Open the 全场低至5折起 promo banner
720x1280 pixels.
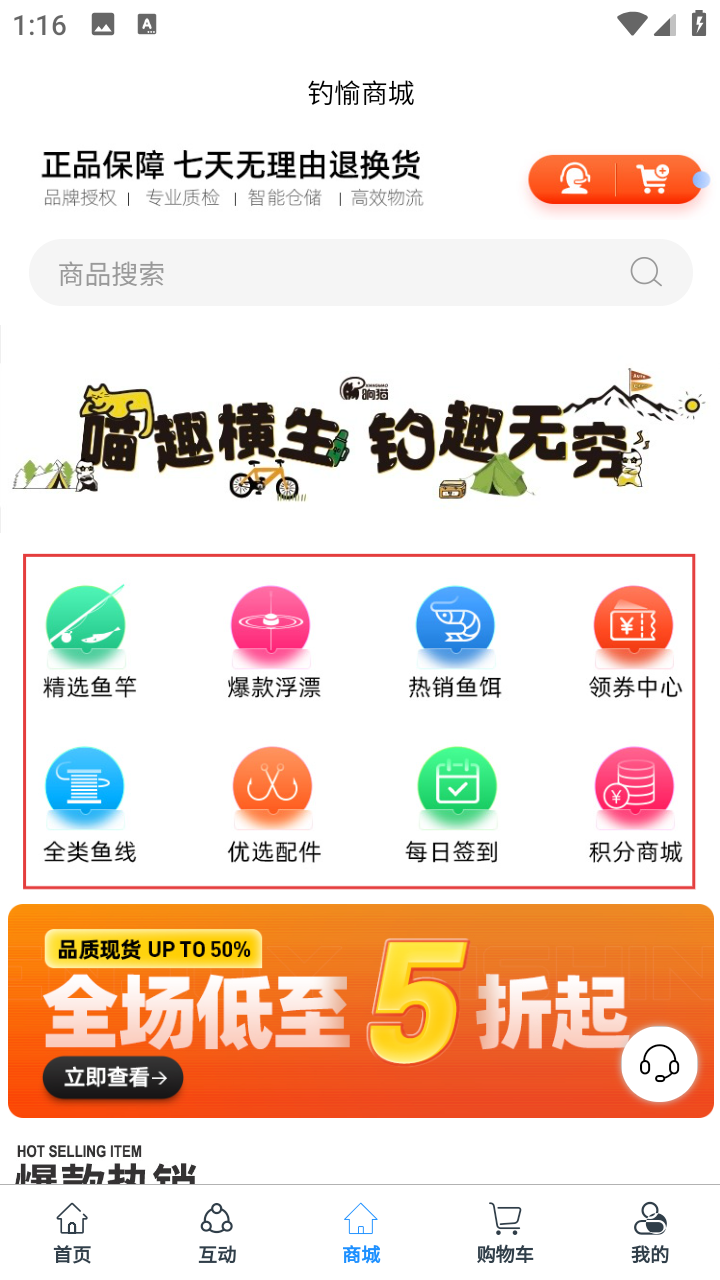pyautogui.click(x=330, y=1010)
